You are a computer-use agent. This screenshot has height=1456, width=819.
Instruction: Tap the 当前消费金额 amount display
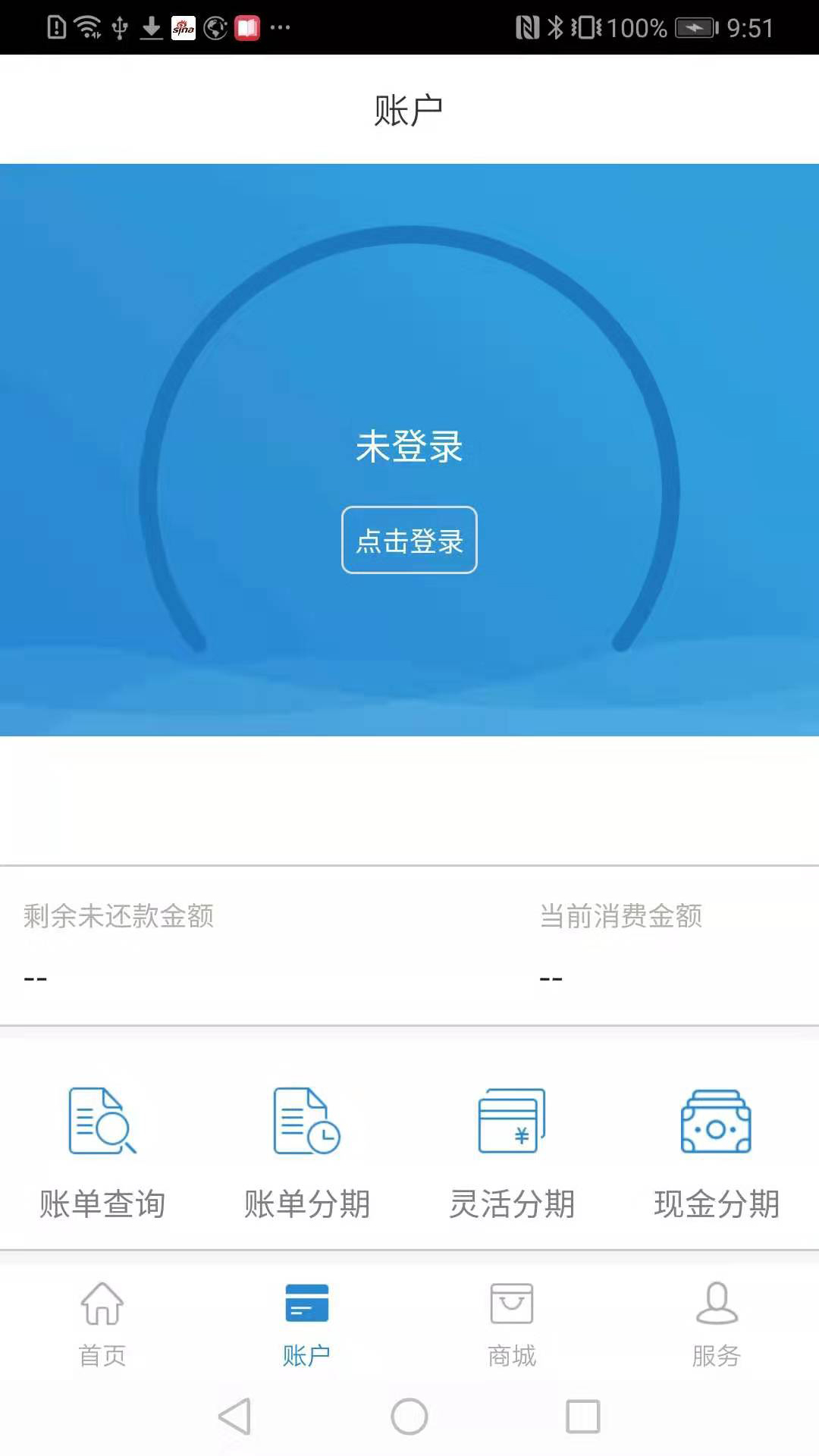click(x=551, y=977)
